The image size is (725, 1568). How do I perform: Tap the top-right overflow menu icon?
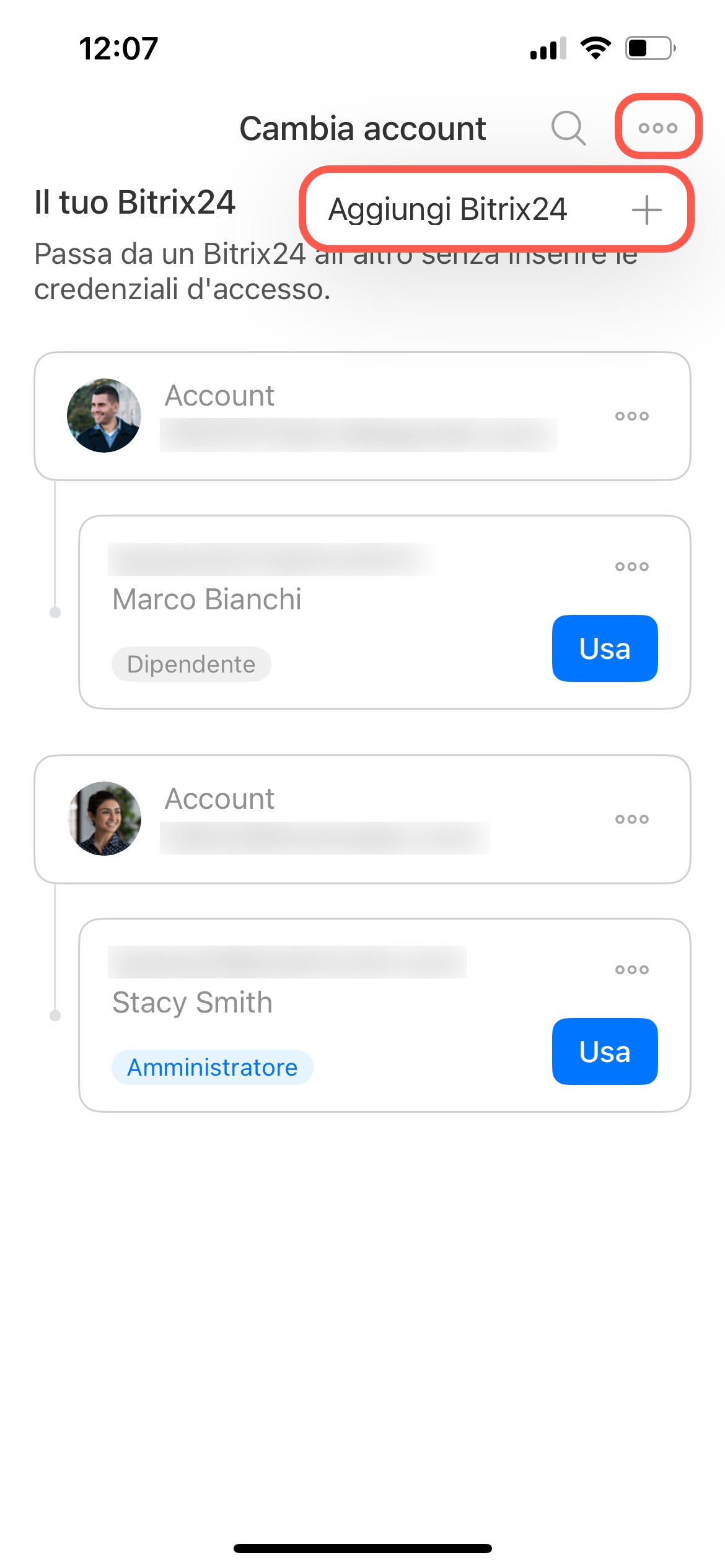(657, 128)
